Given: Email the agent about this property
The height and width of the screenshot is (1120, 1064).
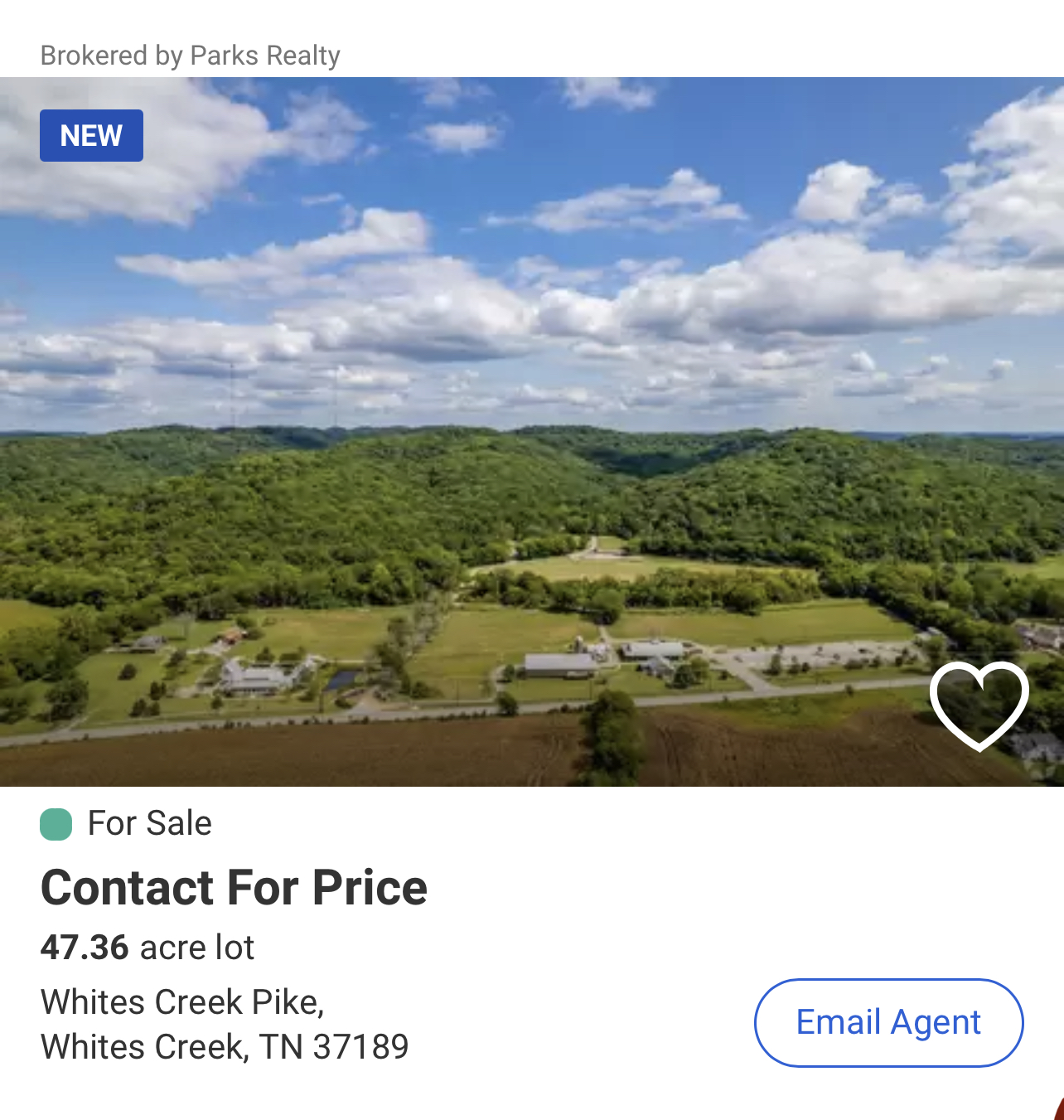Looking at the screenshot, I should point(888,1022).
